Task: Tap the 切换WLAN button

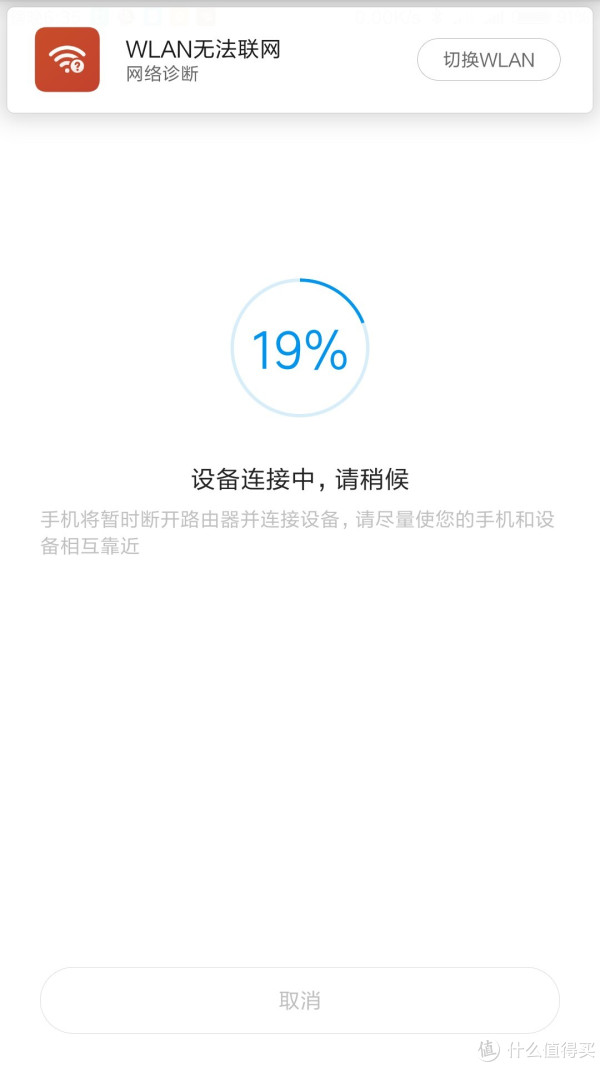Action: 488,60
